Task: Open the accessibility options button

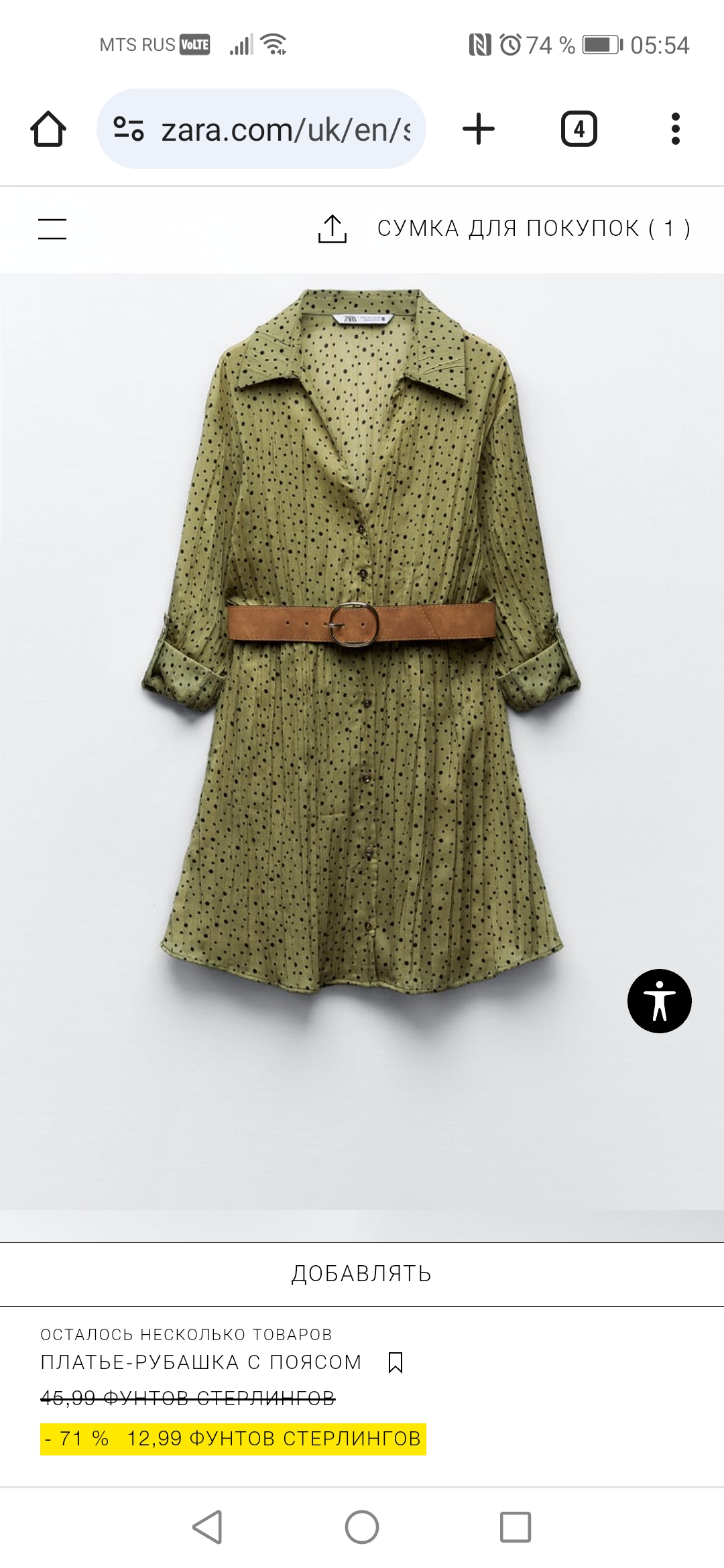Action: click(659, 1000)
